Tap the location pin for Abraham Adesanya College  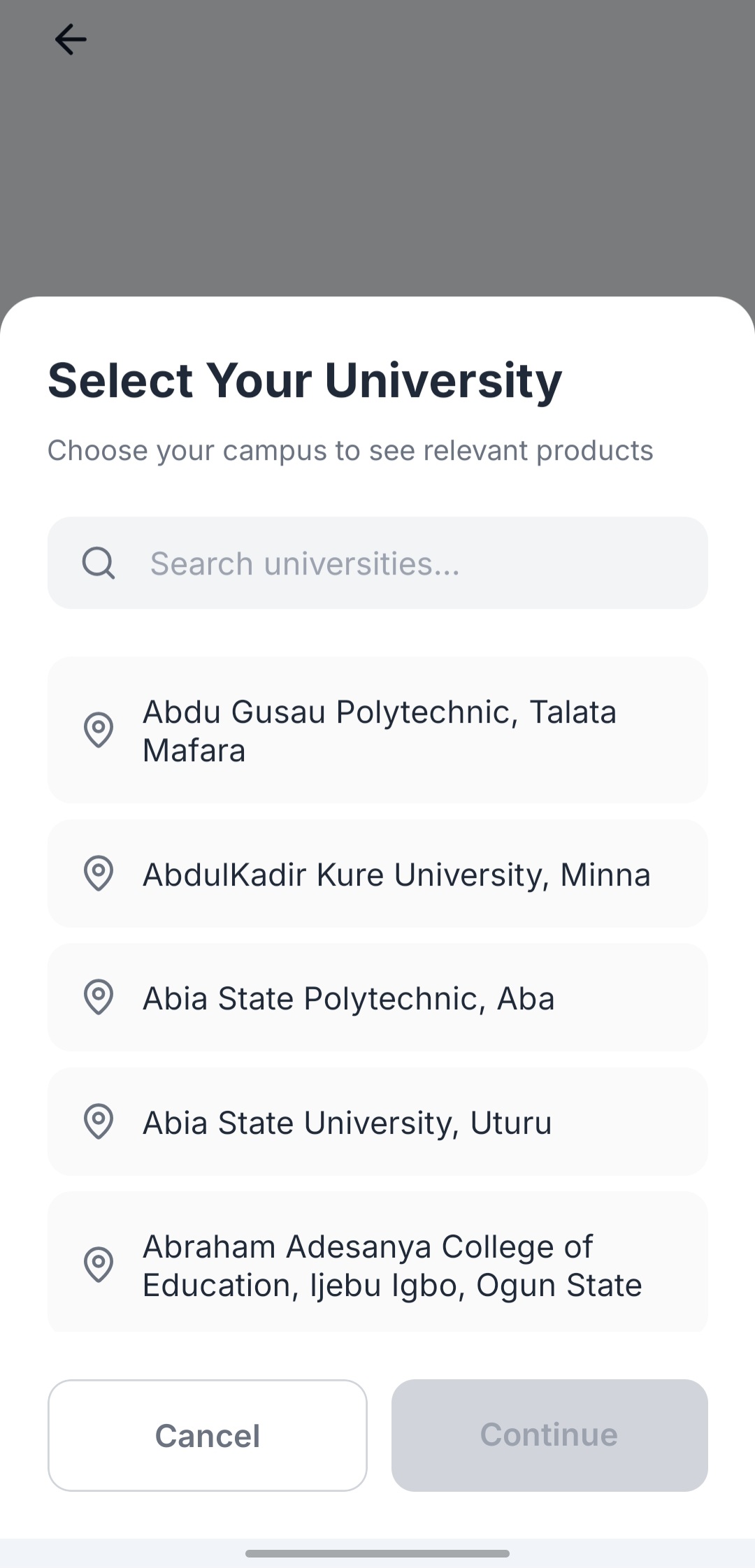point(99,1265)
